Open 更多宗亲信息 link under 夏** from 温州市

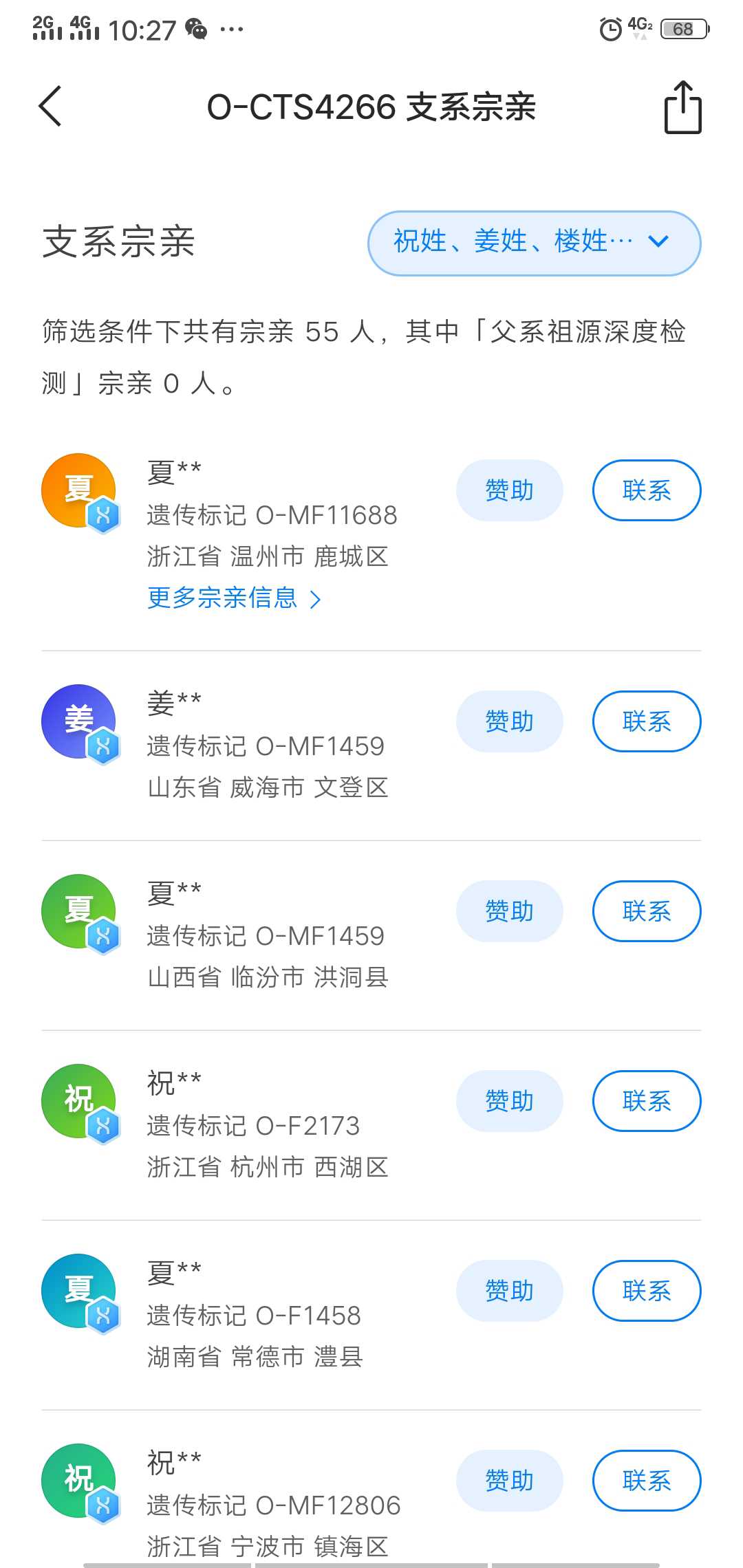(x=234, y=598)
